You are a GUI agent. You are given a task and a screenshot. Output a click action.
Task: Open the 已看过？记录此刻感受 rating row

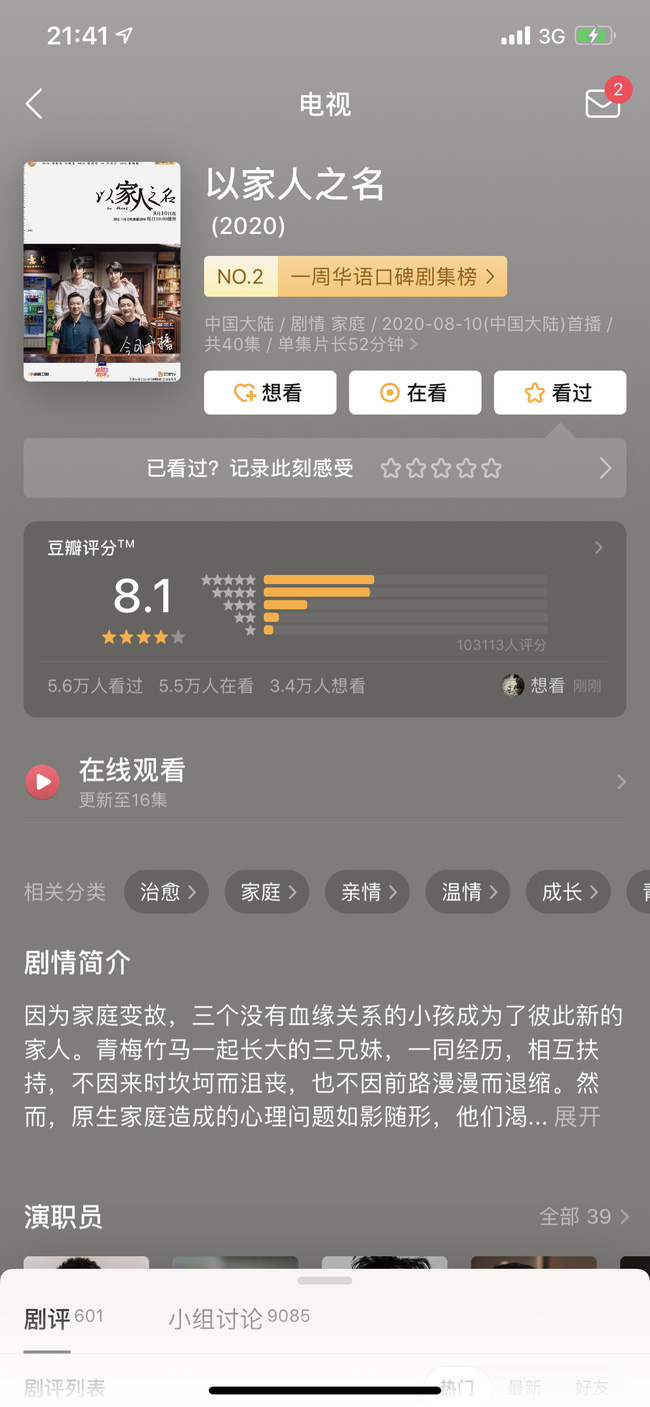(325, 468)
